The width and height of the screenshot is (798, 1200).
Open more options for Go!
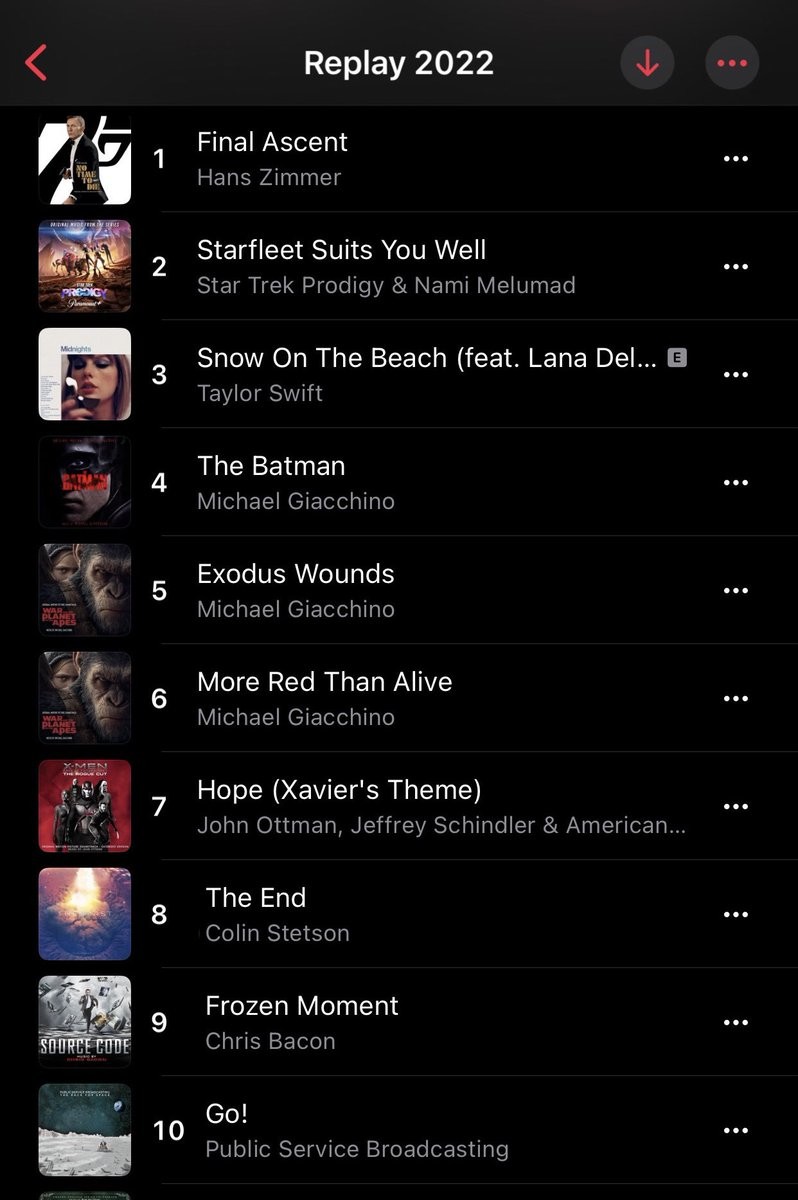pos(735,1130)
